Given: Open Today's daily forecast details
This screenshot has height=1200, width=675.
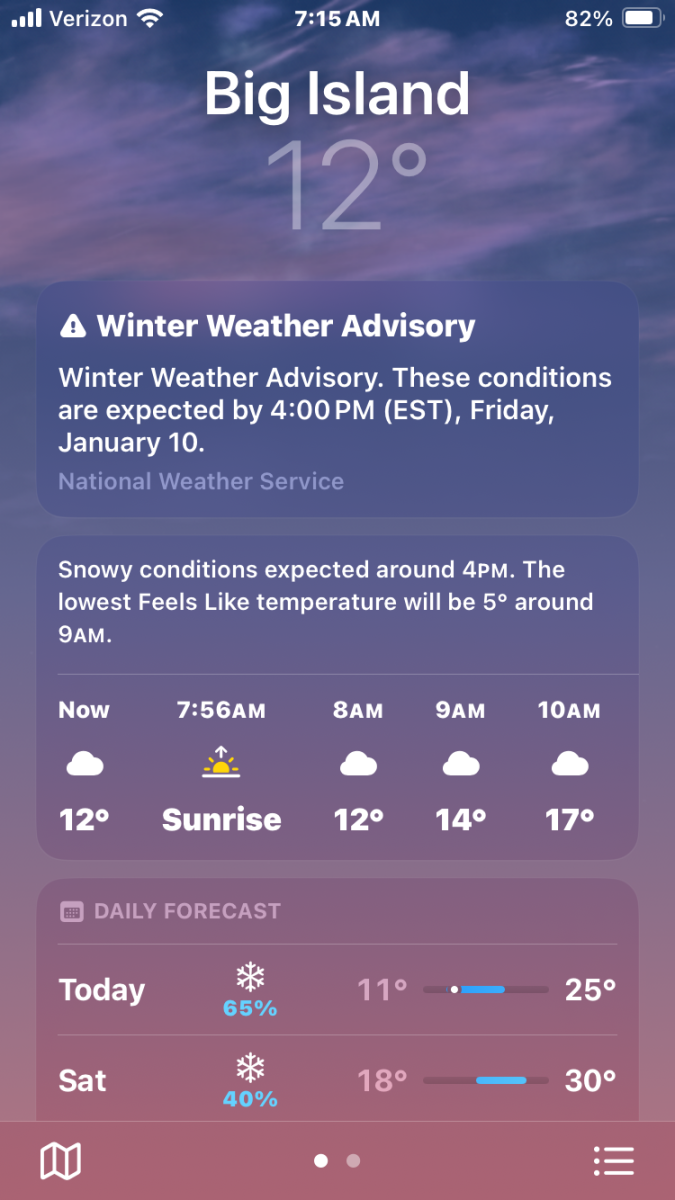Looking at the screenshot, I should pos(337,990).
